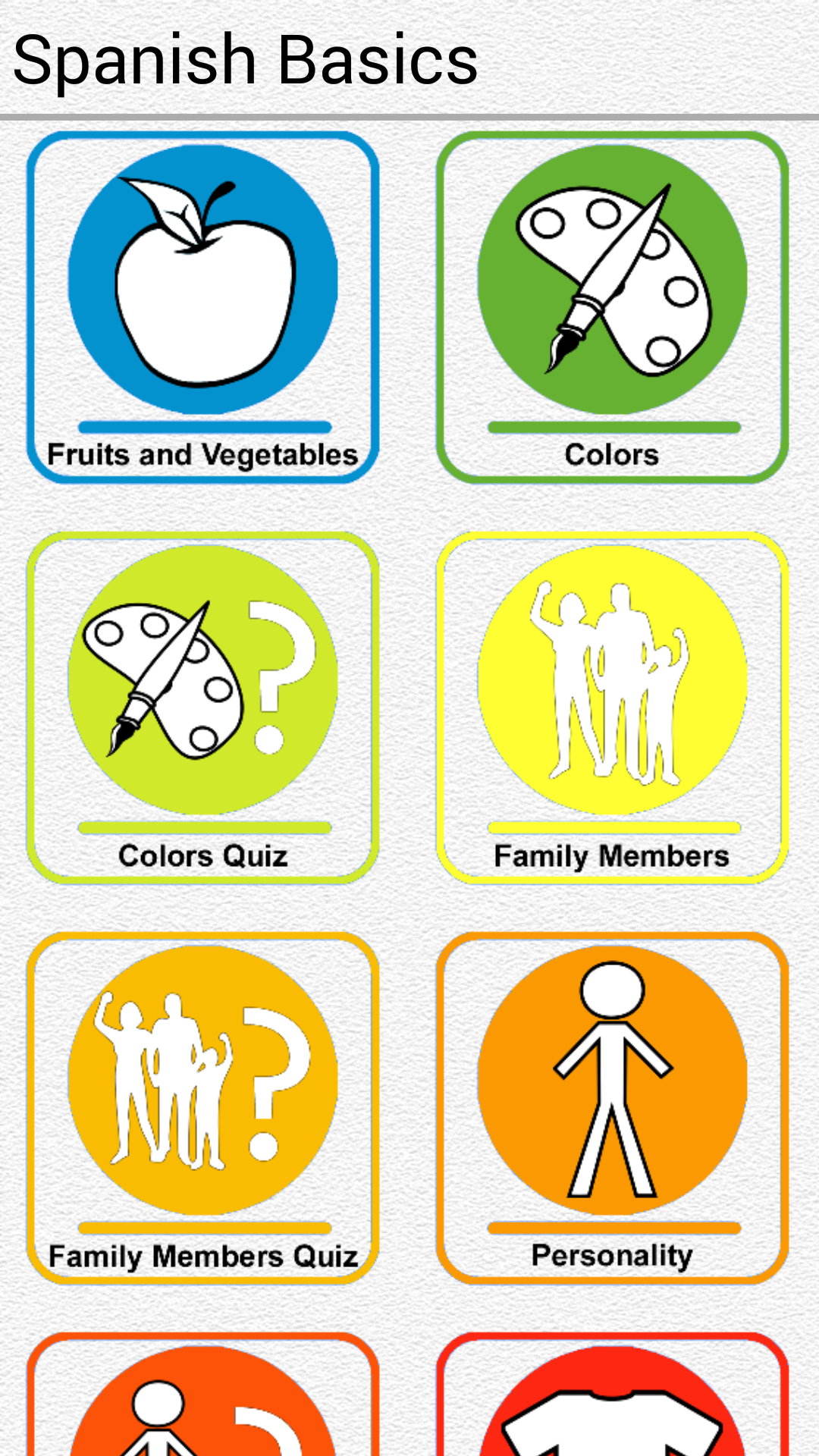Start the Colors Quiz

click(x=202, y=708)
